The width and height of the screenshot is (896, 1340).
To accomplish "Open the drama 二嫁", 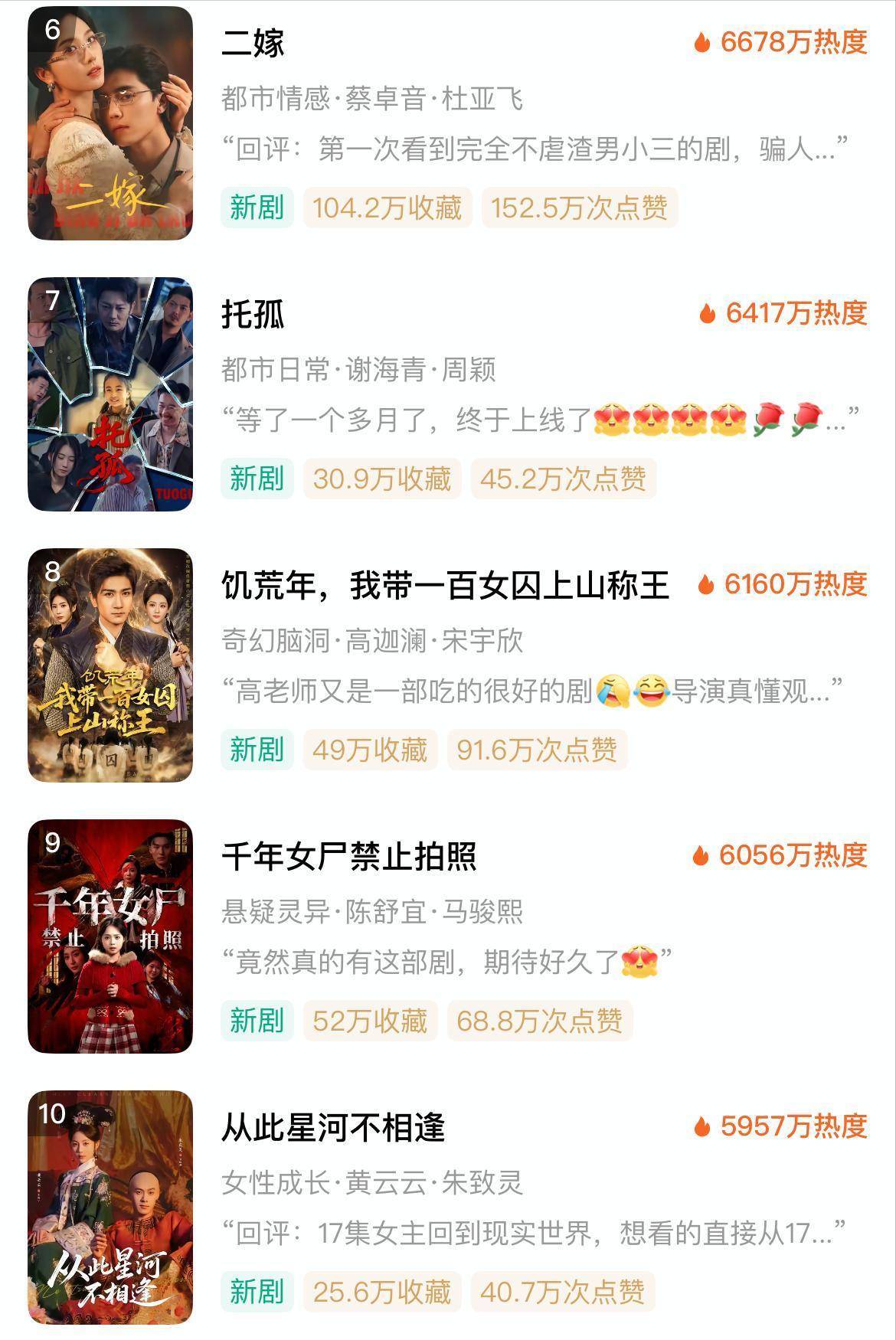I will tap(253, 43).
